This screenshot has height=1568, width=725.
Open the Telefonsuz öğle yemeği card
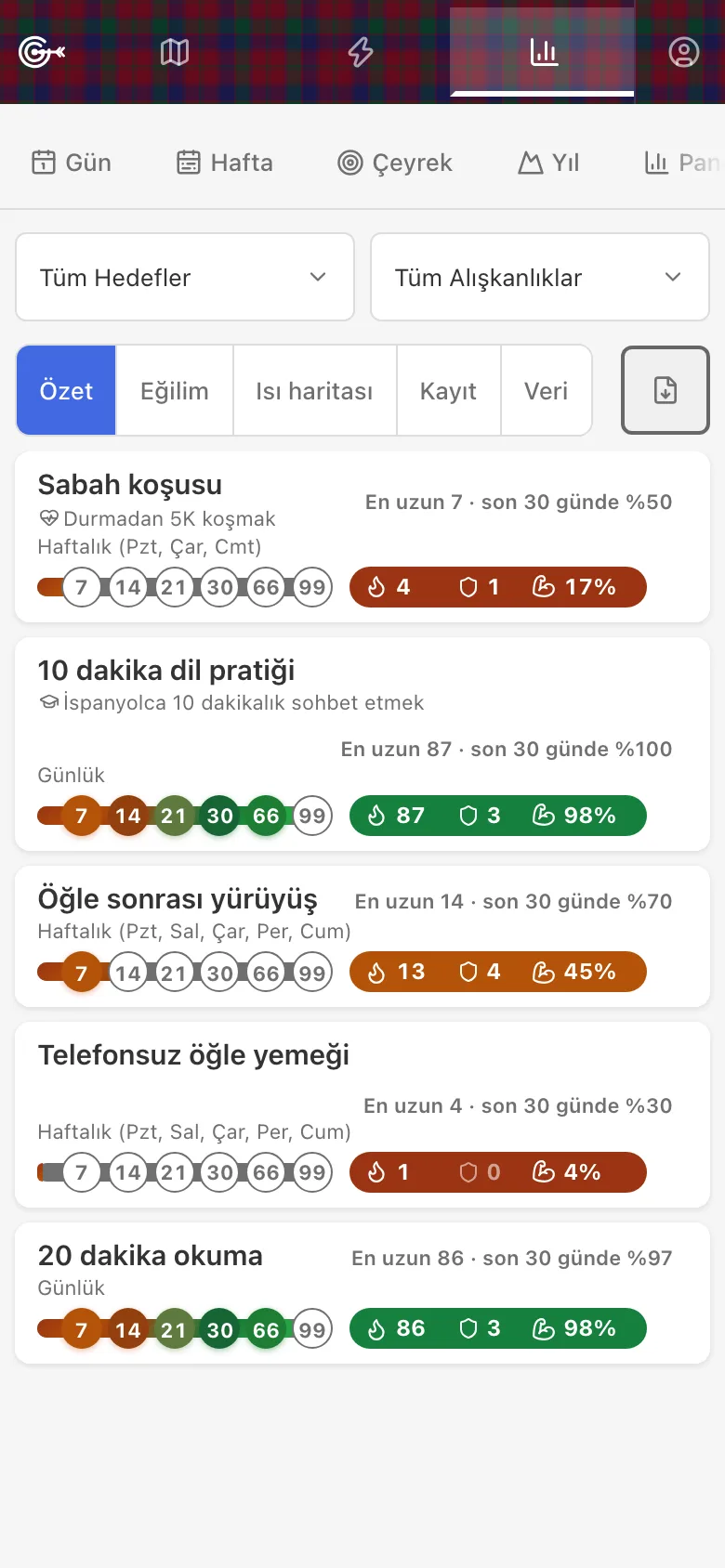click(x=362, y=1115)
